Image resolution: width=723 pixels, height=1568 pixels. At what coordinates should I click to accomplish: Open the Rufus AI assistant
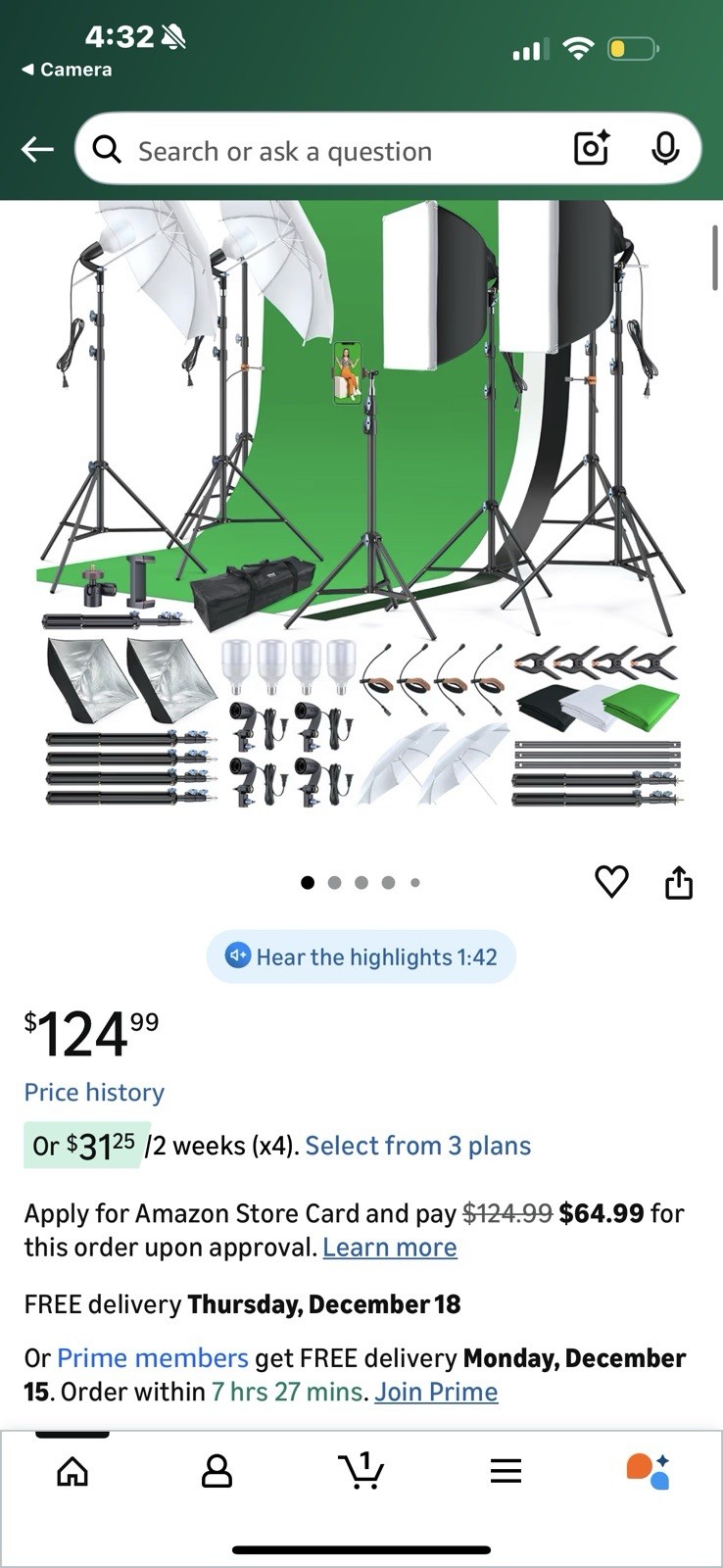click(648, 1471)
